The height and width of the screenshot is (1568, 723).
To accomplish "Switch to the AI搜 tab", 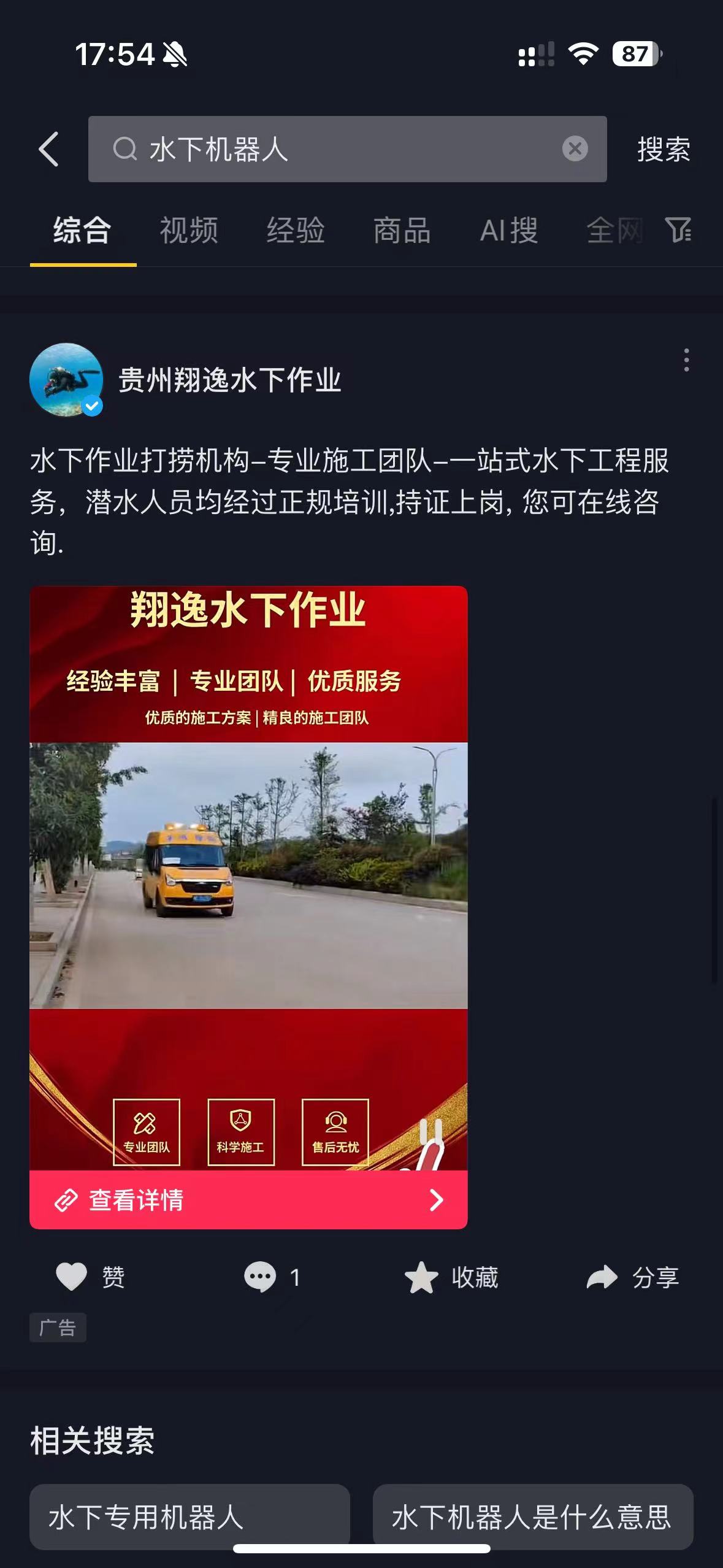I will point(509,231).
